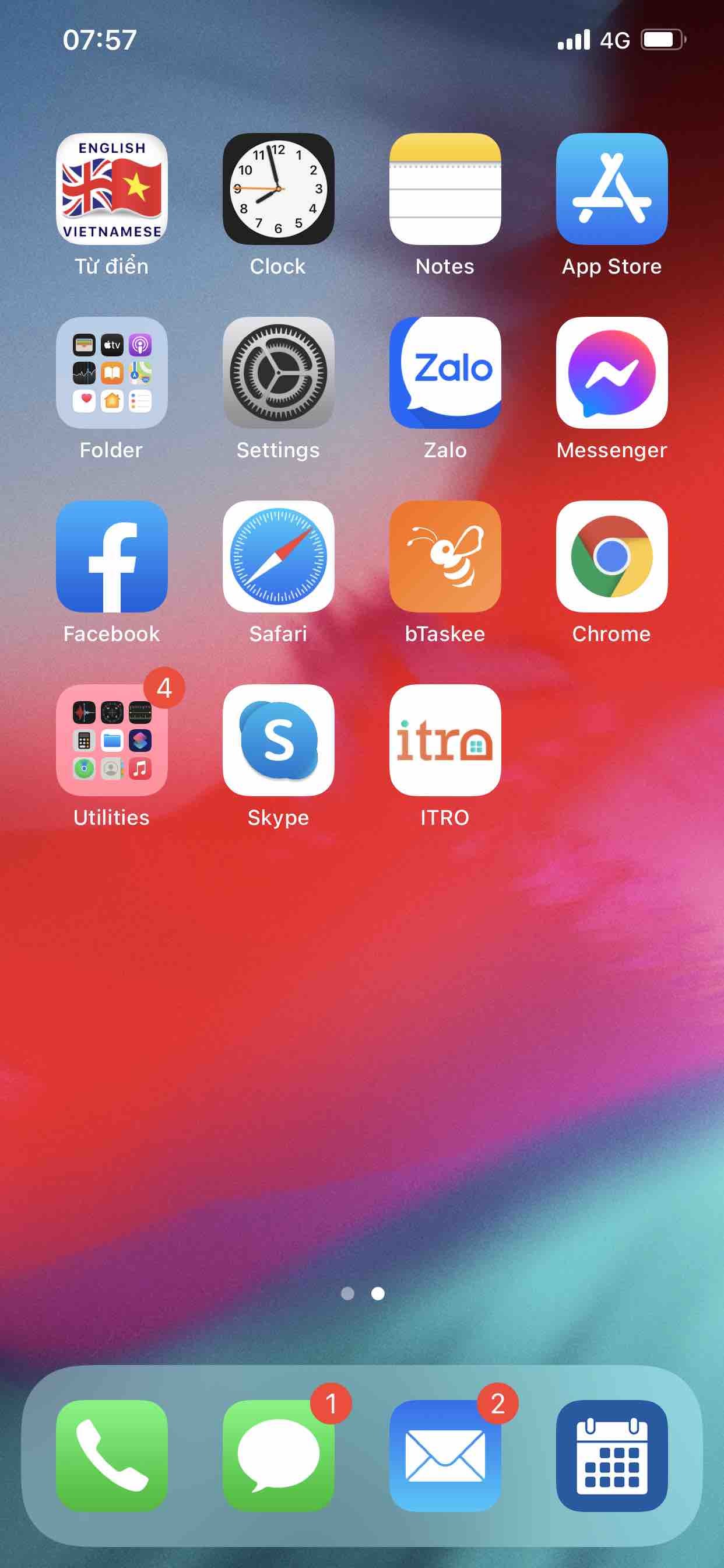Screen dimensions: 724x1568
Task: Open Mail with two unread emails
Action: pyautogui.click(x=445, y=1455)
